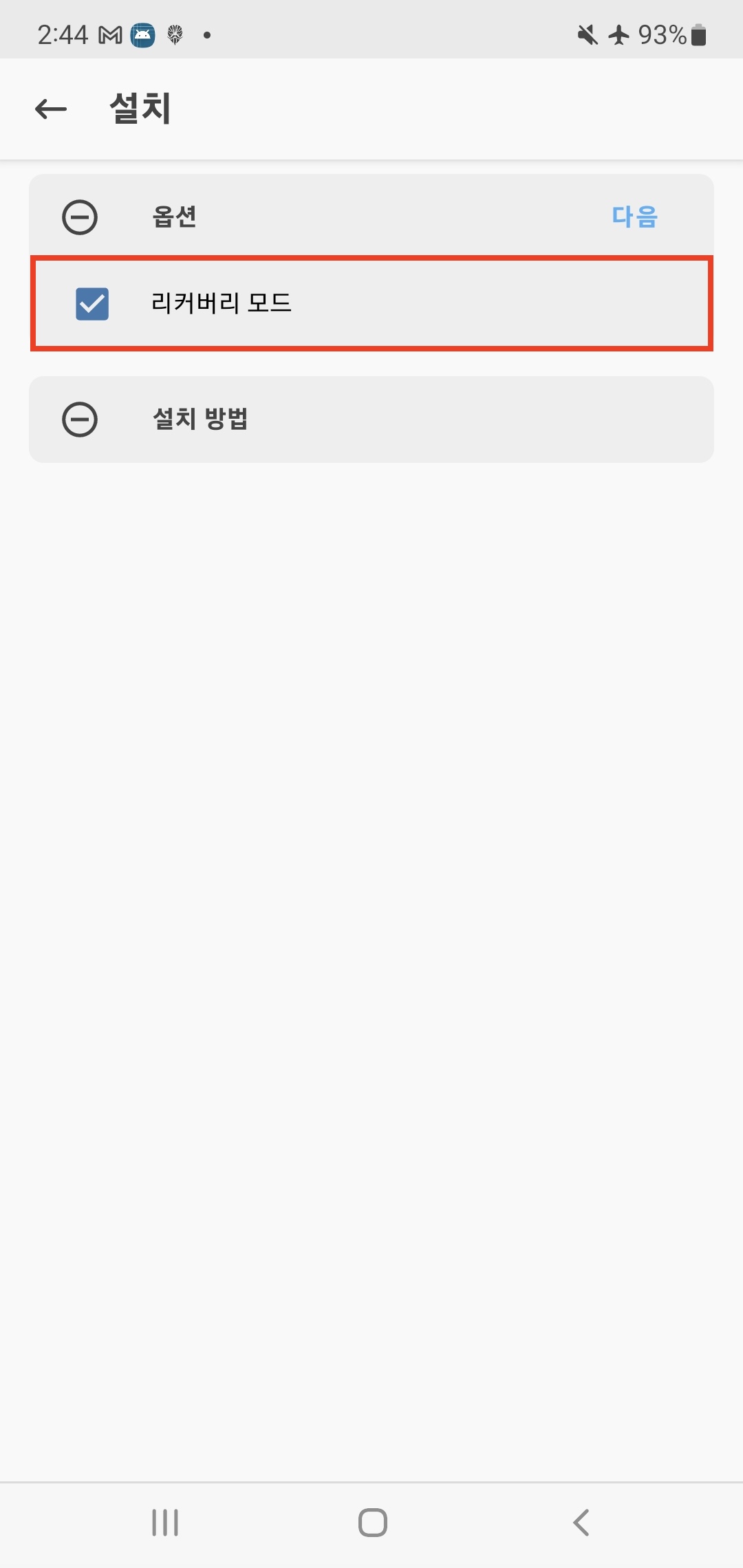Collapse the 옵션 section
Image resolution: width=743 pixels, height=1568 pixels.
[80, 217]
